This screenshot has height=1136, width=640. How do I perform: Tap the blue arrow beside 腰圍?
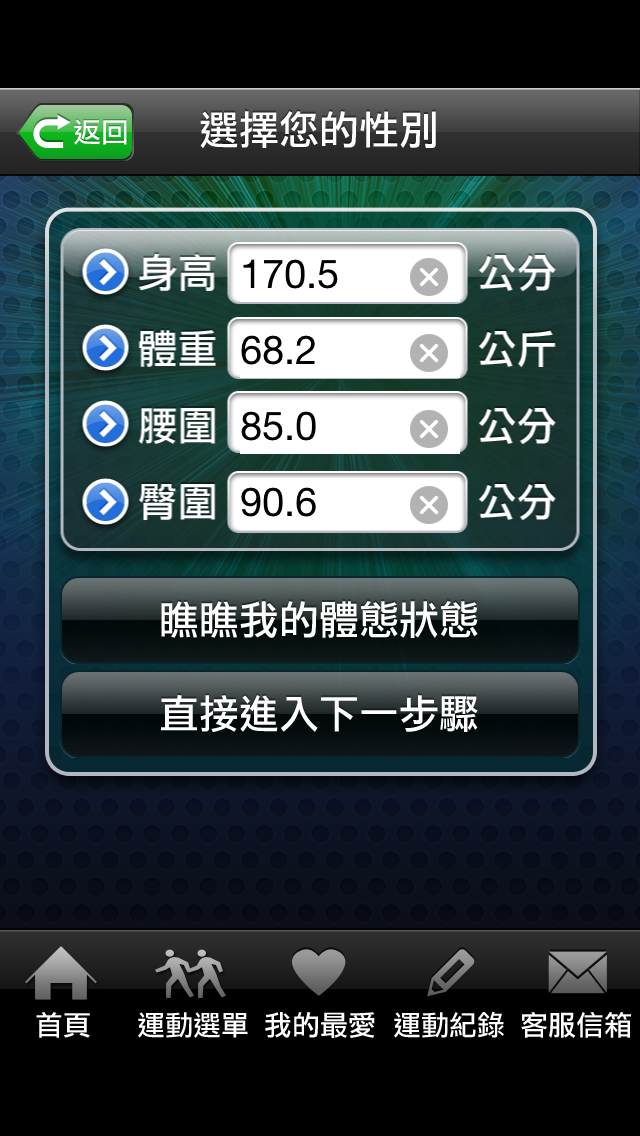[105, 425]
